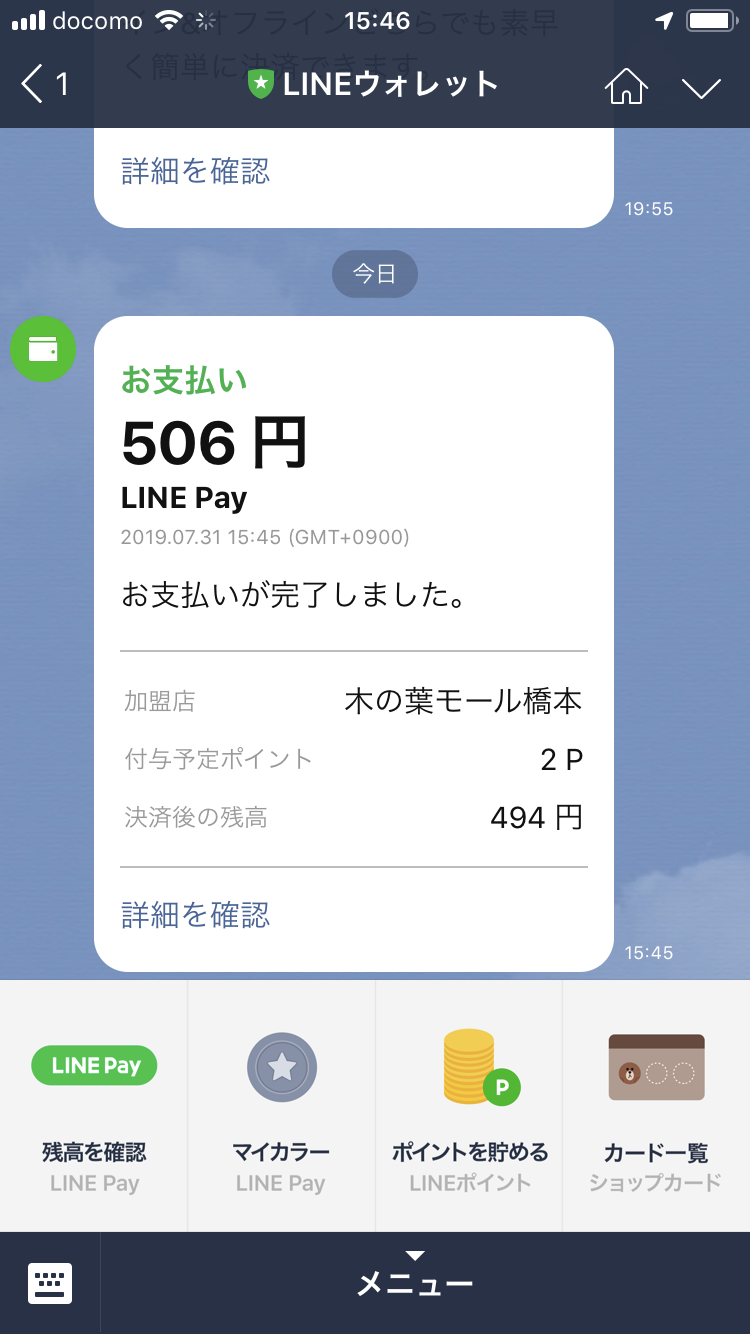Collapse the メニュー bar
Viewport: 750px width, 1334px height.
415,1282
